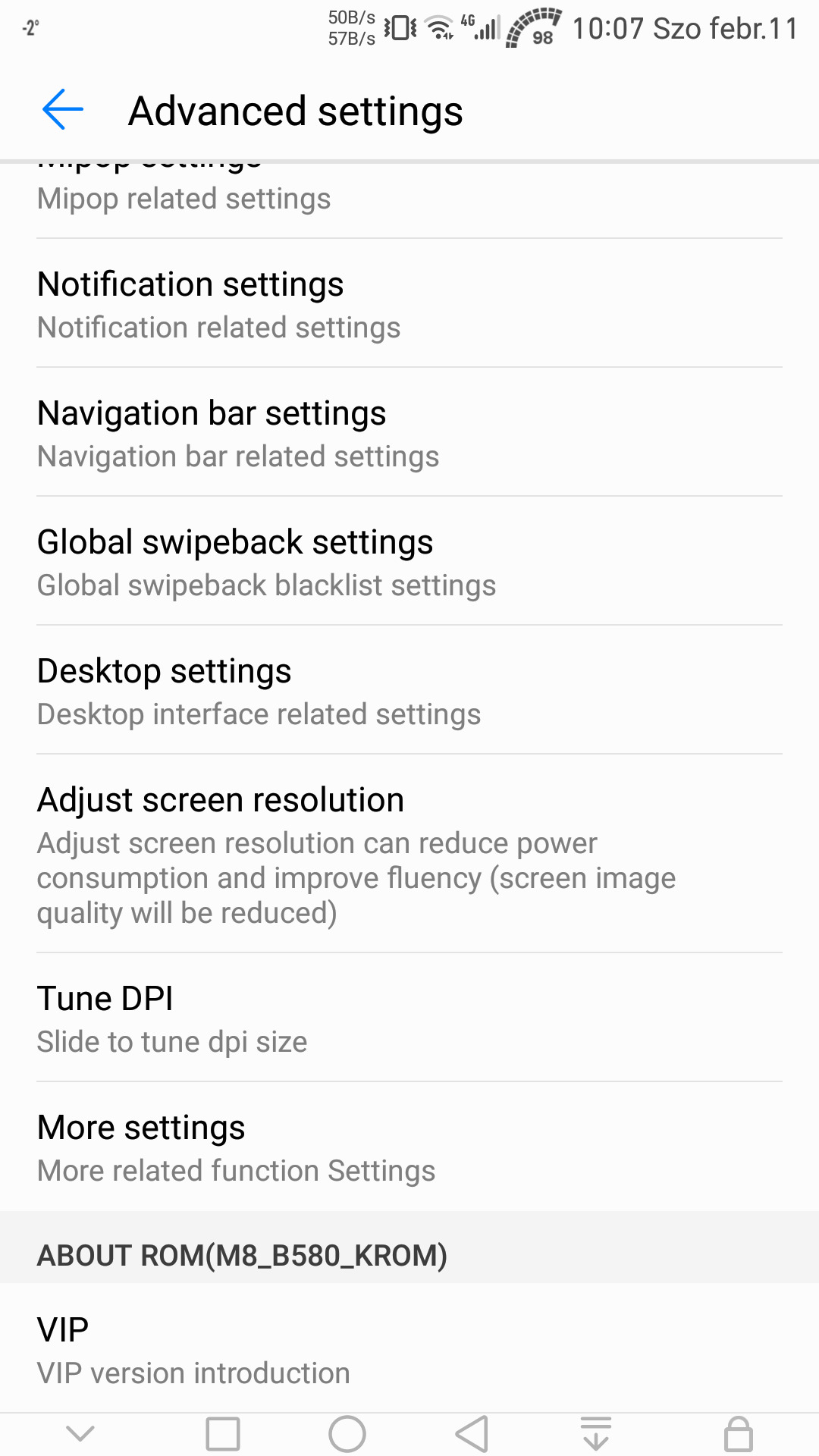Tap the navigation bar back triangle
The width and height of the screenshot is (819, 1456).
472,1434
